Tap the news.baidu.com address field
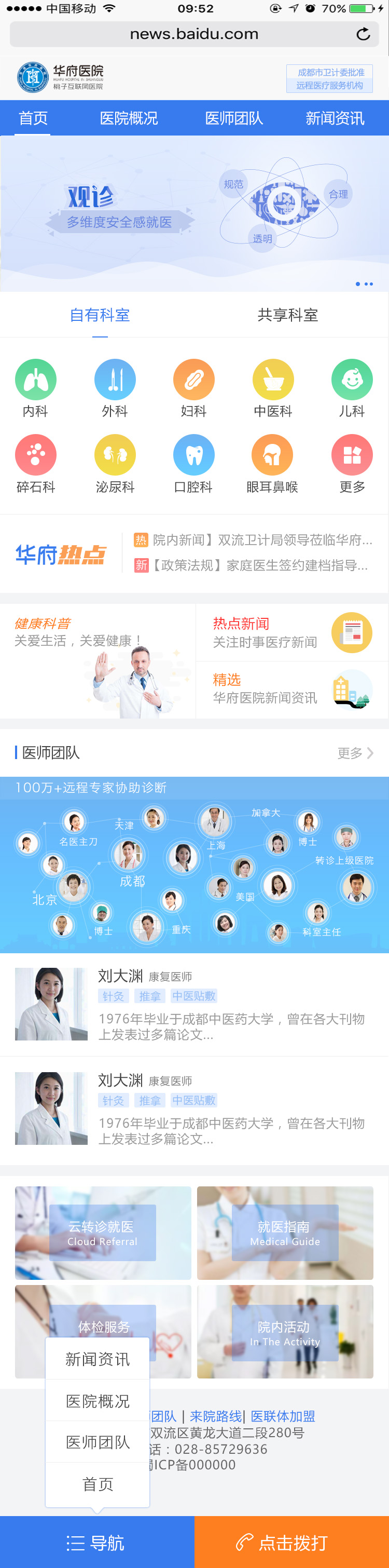389x1568 pixels. (193, 34)
